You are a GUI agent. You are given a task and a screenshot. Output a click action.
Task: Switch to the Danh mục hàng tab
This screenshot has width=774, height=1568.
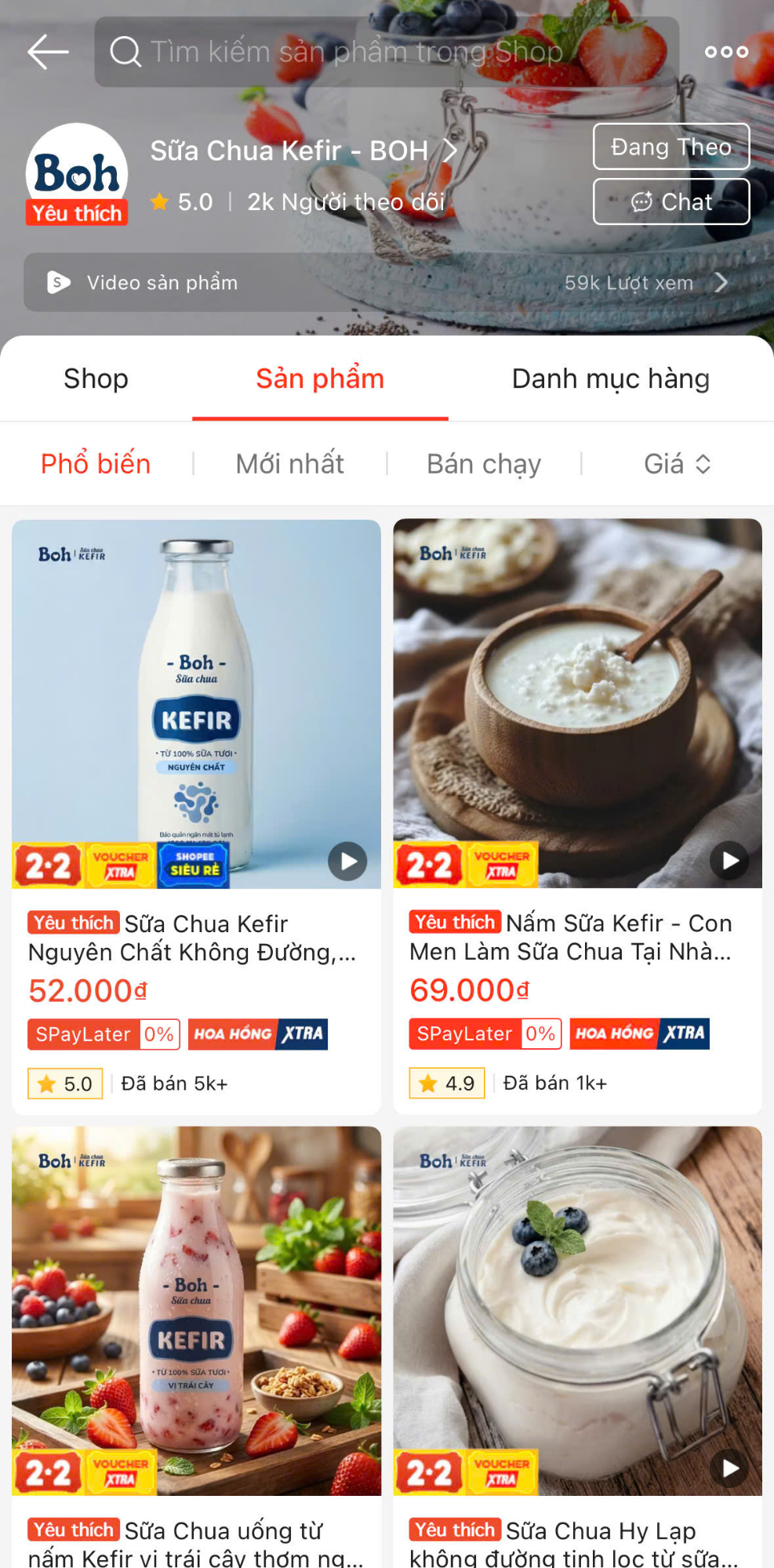(611, 378)
